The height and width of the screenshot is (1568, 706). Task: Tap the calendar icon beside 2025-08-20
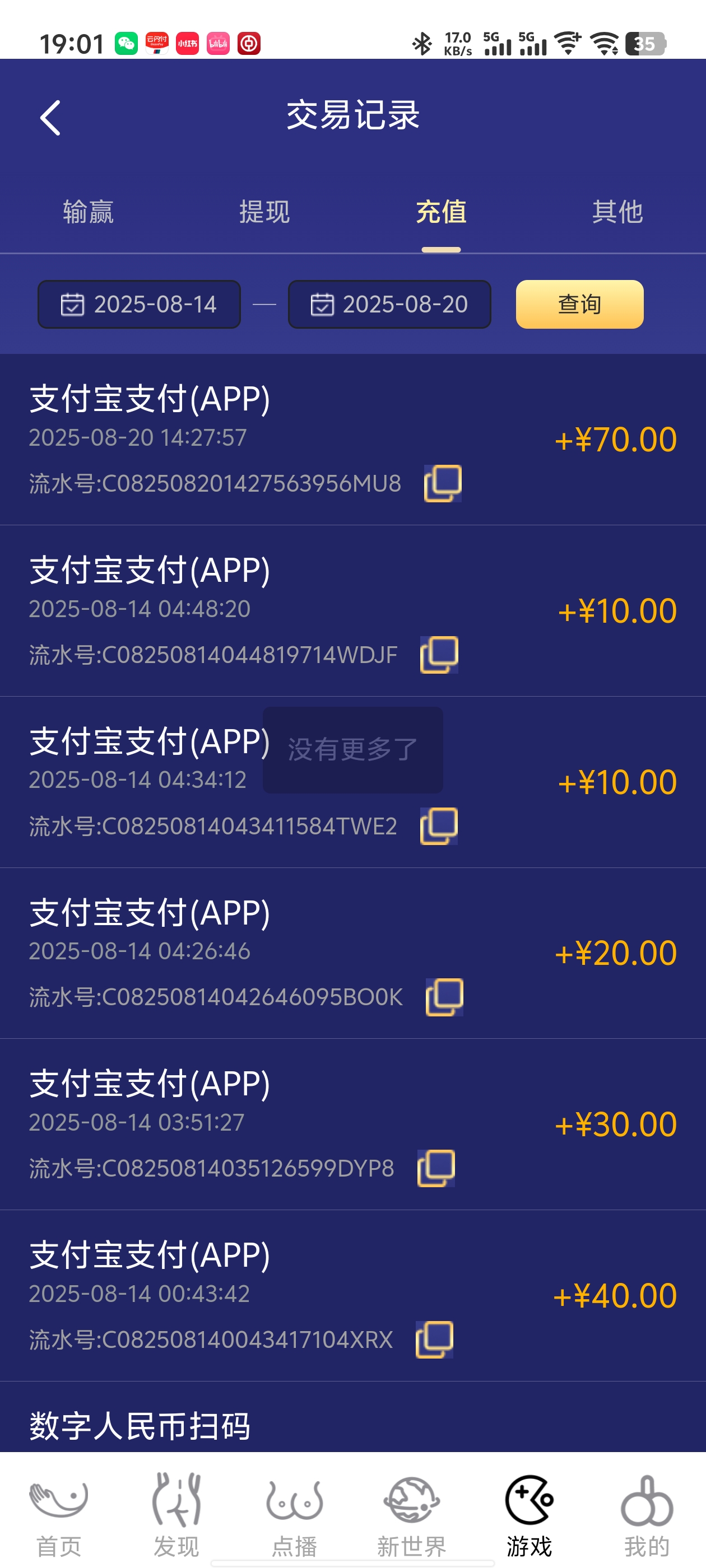point(323,304)
